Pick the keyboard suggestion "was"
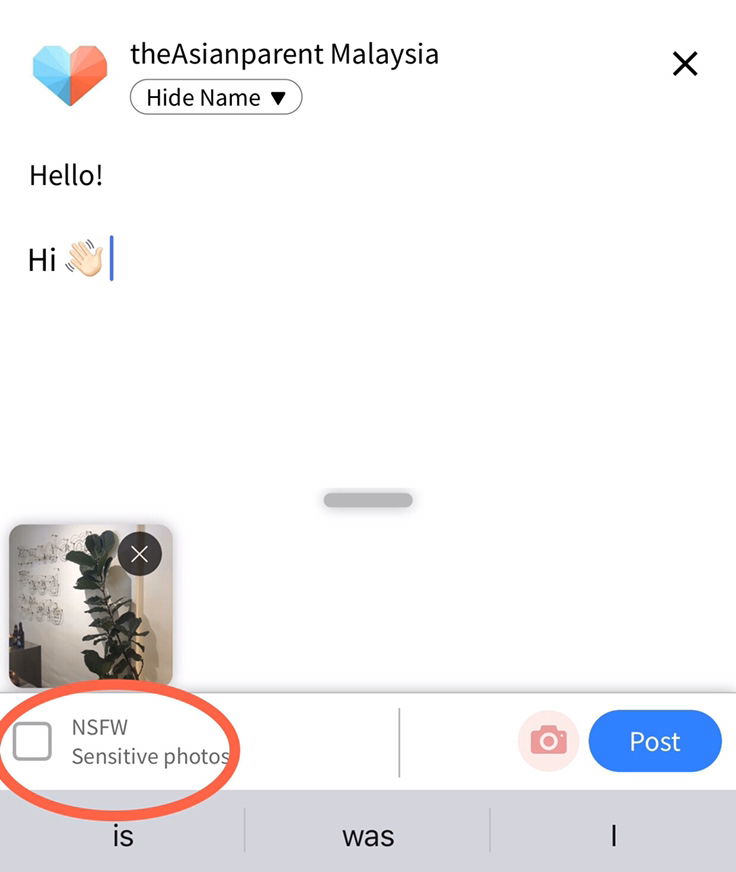The width and height of the screenshot is (736, 872). [x=368, y=836]
